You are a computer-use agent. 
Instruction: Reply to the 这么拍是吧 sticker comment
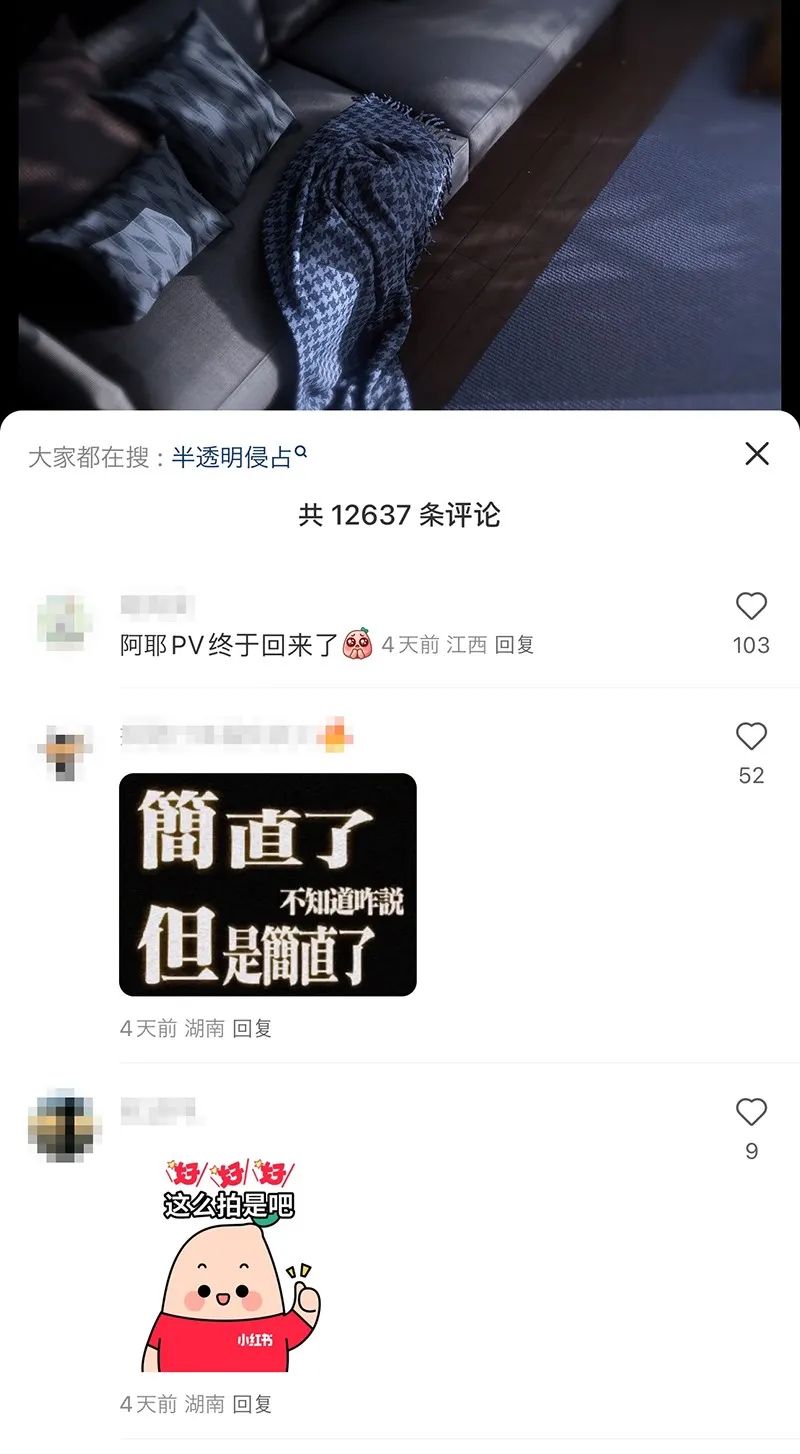[x=252, y=1404]
